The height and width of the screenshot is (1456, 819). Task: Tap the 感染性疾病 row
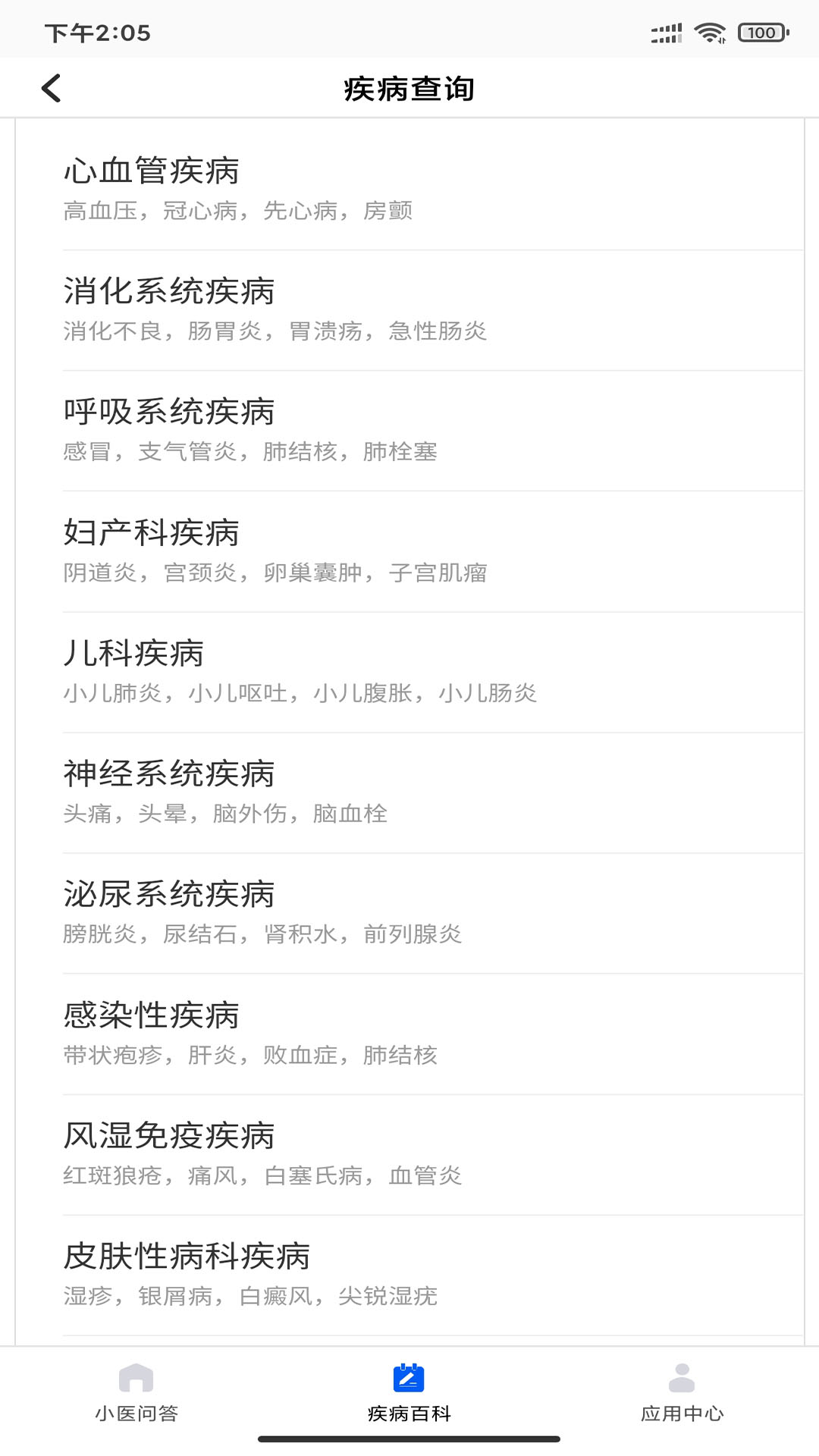pyautogui.click(x=409, y=1033)
